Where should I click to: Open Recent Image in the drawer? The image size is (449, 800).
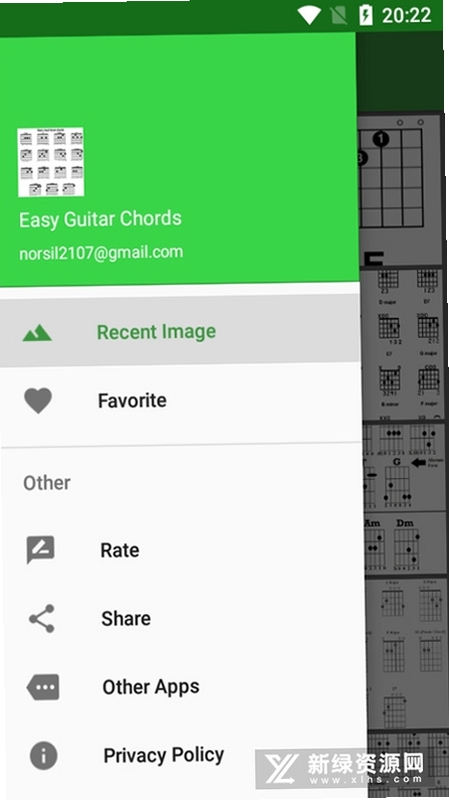180,332
